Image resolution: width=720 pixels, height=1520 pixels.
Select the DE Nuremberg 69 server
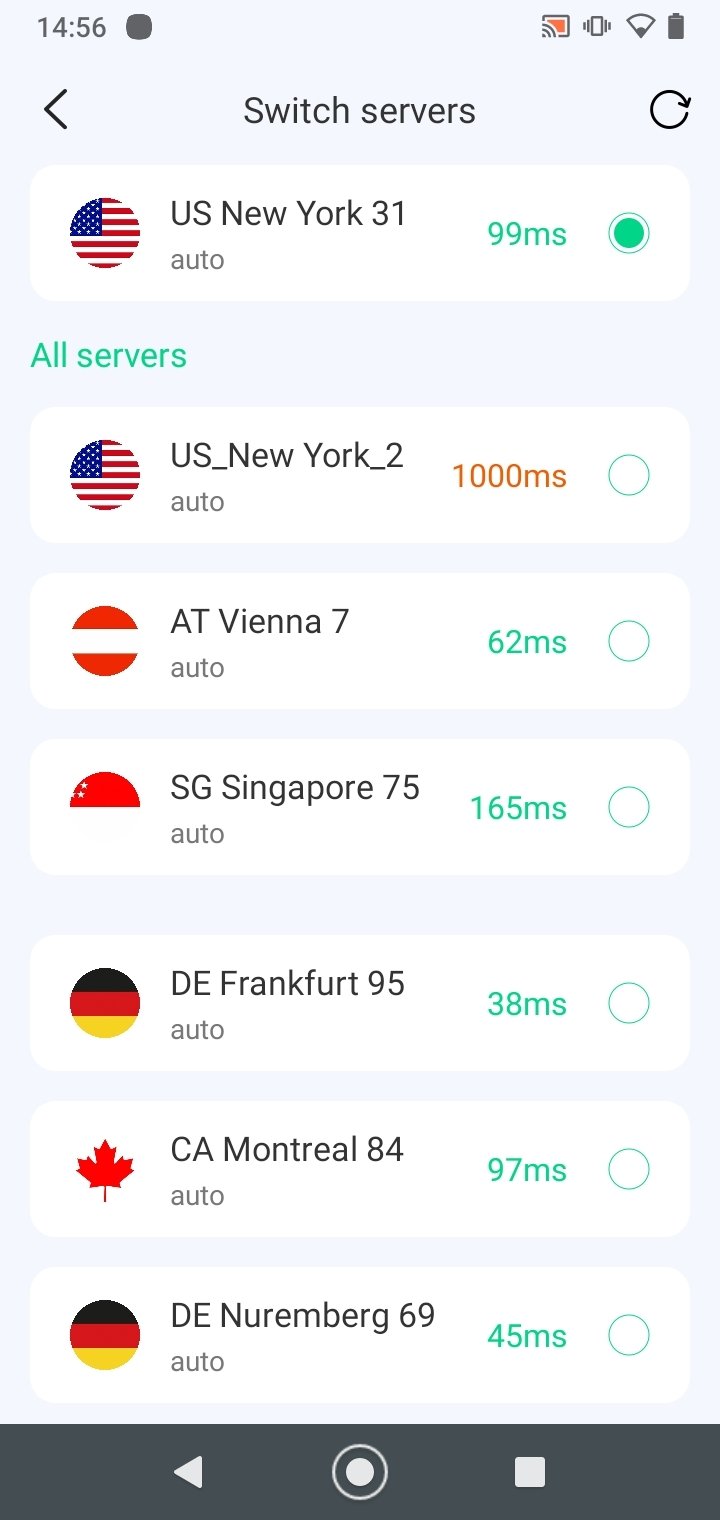360,1335
